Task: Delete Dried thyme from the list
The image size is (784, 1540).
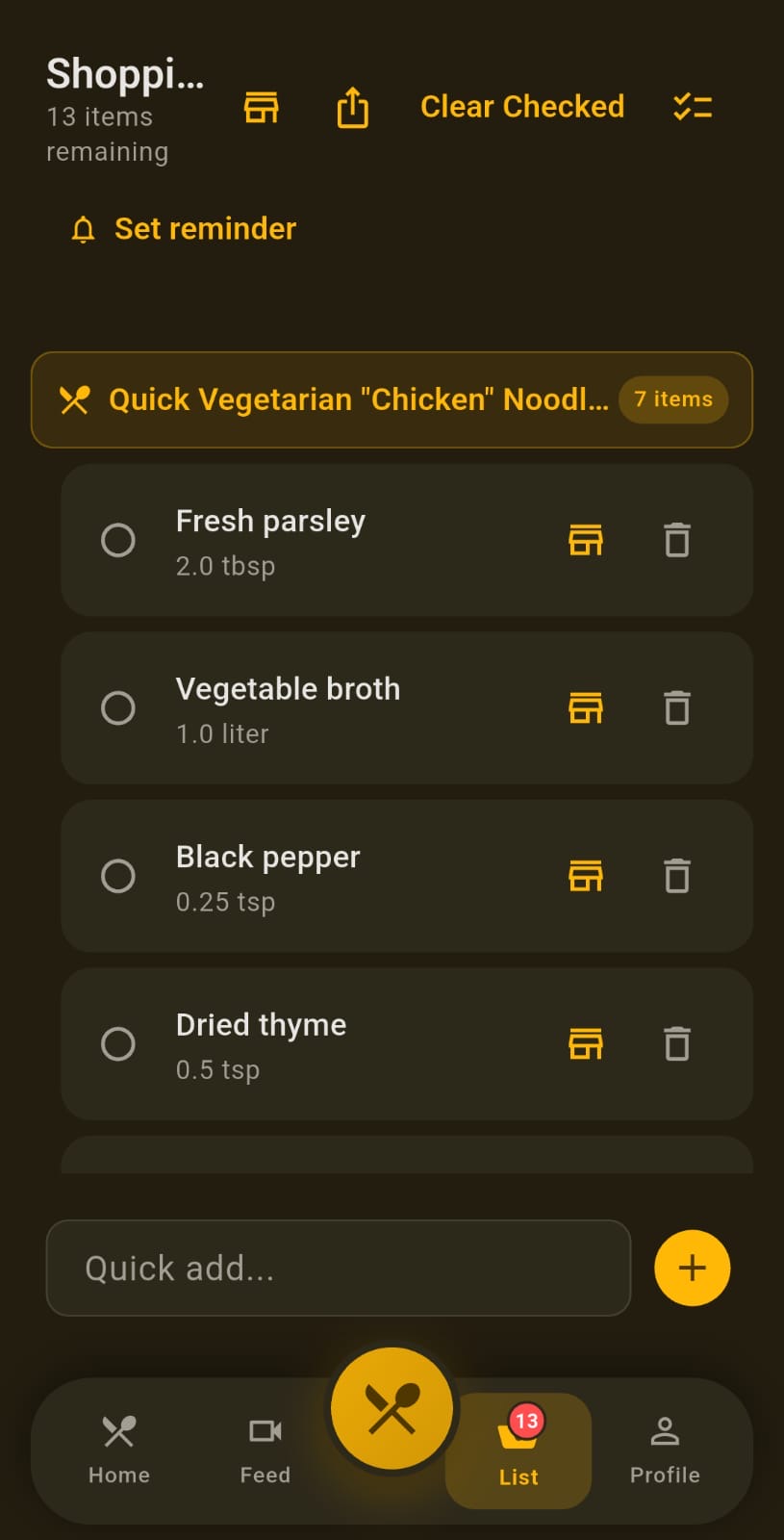Action: pyautogui.click(x=677, y=1044)
